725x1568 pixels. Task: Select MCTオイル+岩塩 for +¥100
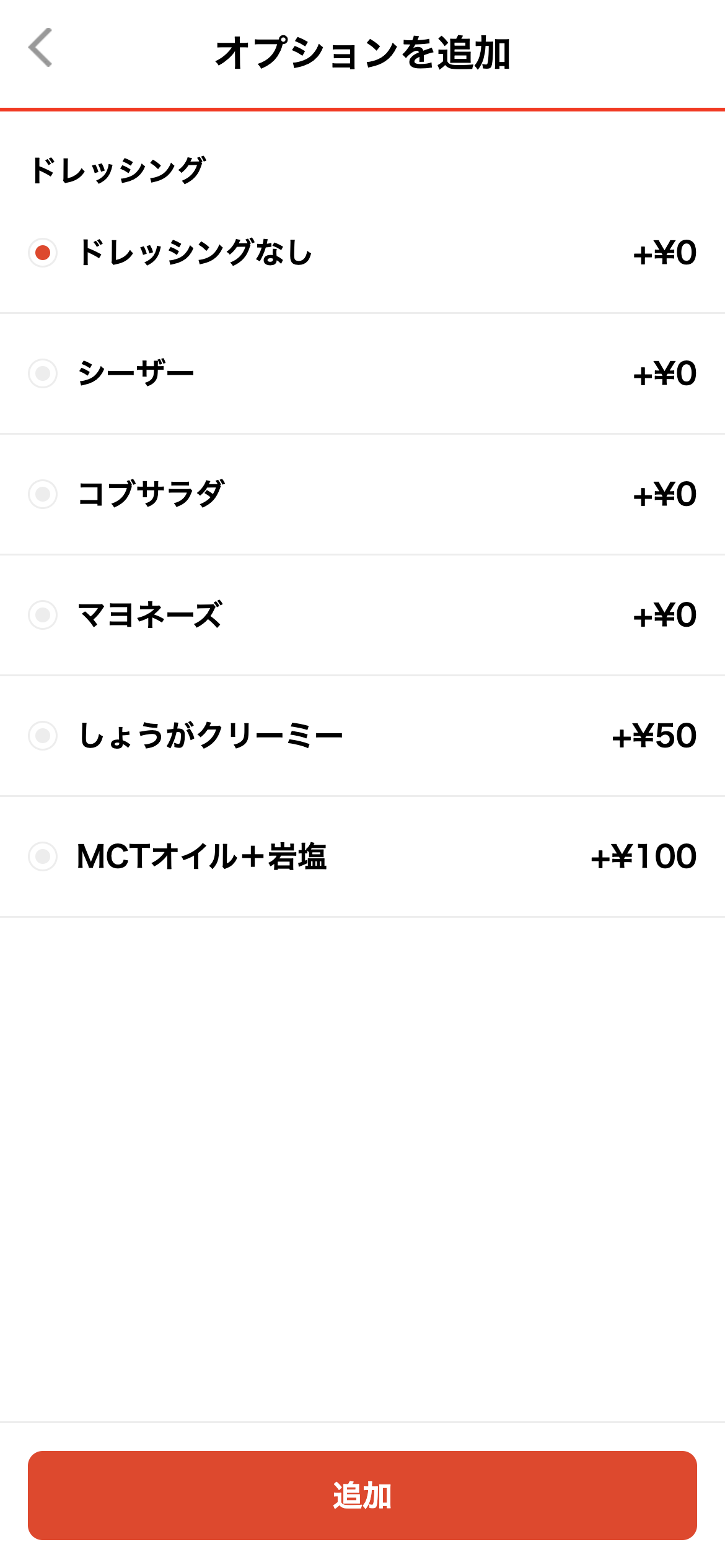(43, 856)
